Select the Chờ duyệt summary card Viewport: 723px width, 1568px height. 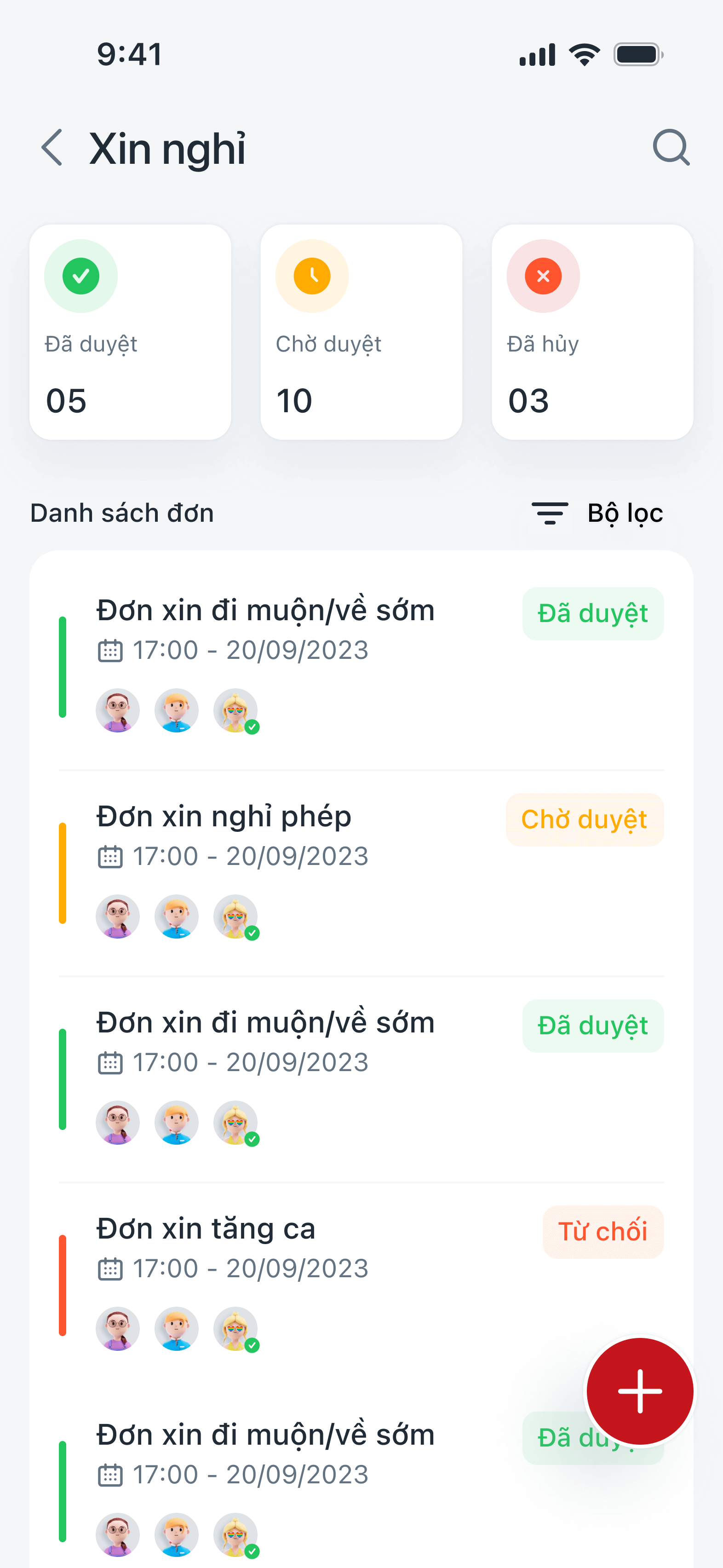coord(361,332)
